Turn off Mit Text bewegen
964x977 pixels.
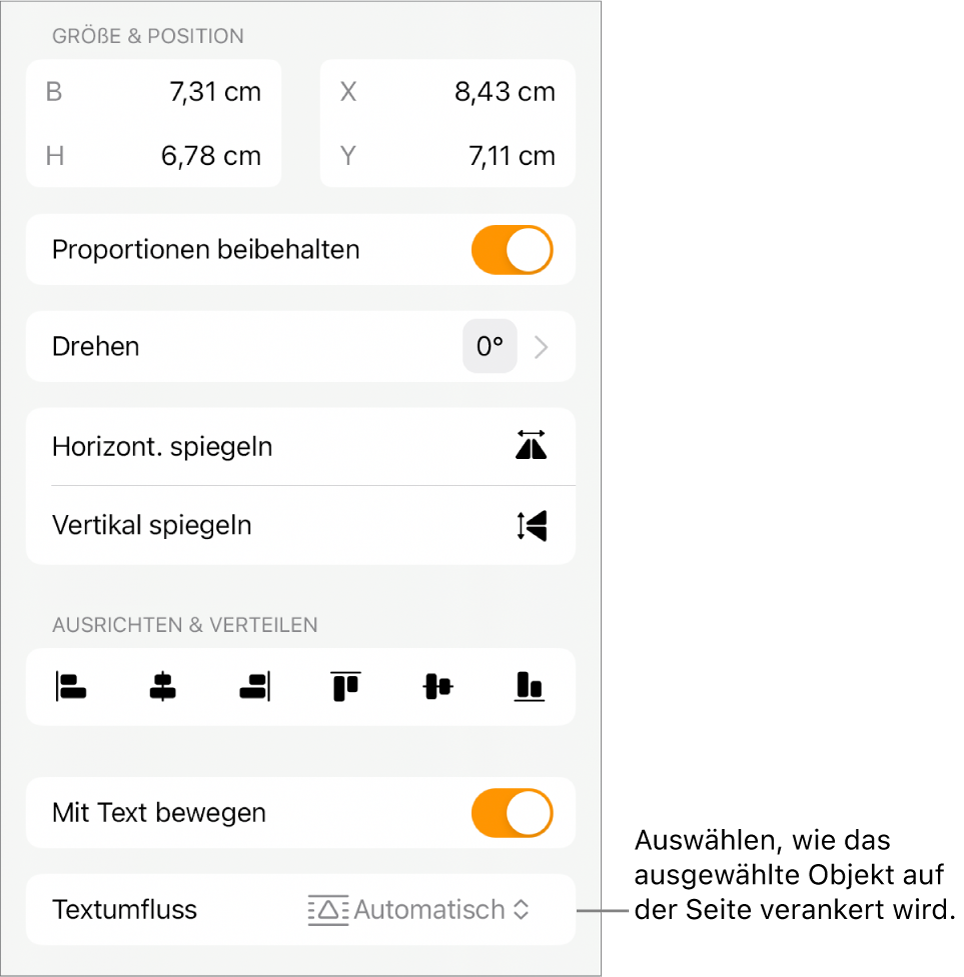[x=511, y=813]
